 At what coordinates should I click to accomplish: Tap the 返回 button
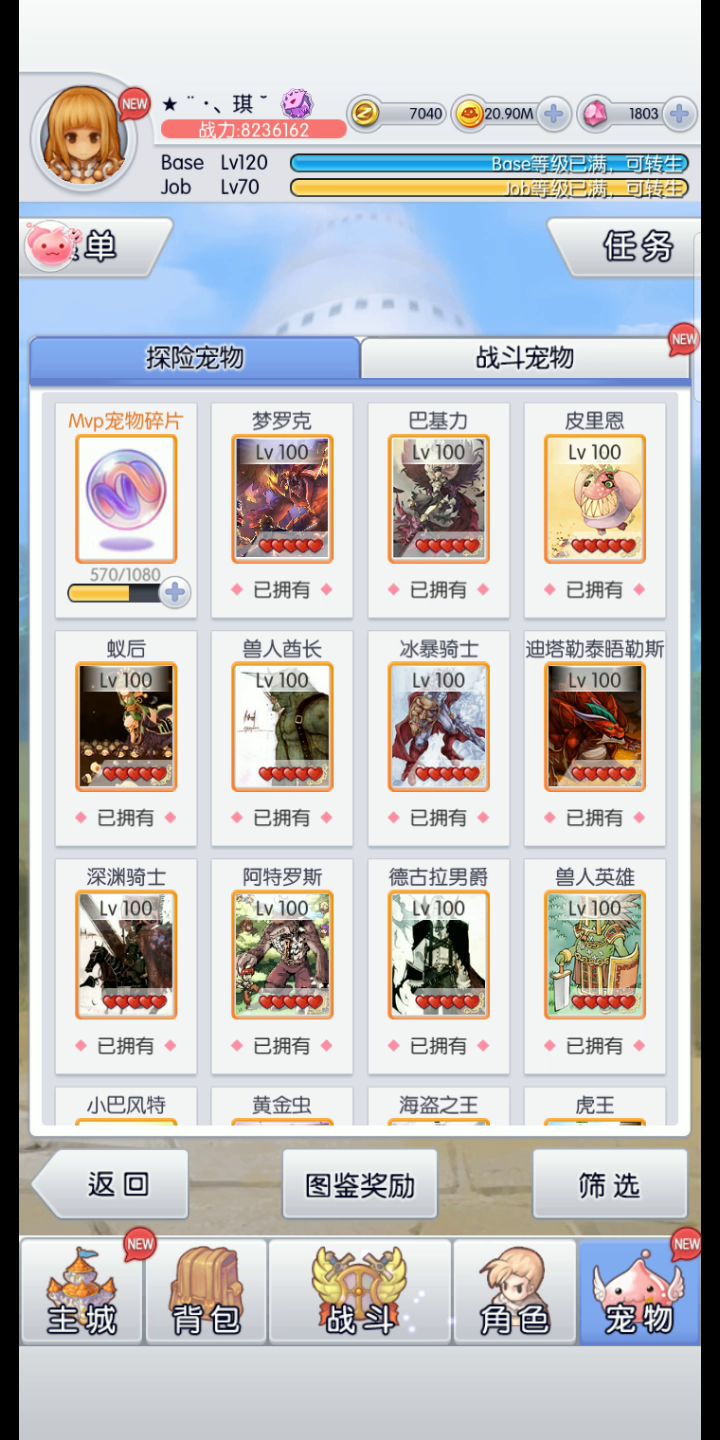pyautogui.click(x=112, y=1185)
